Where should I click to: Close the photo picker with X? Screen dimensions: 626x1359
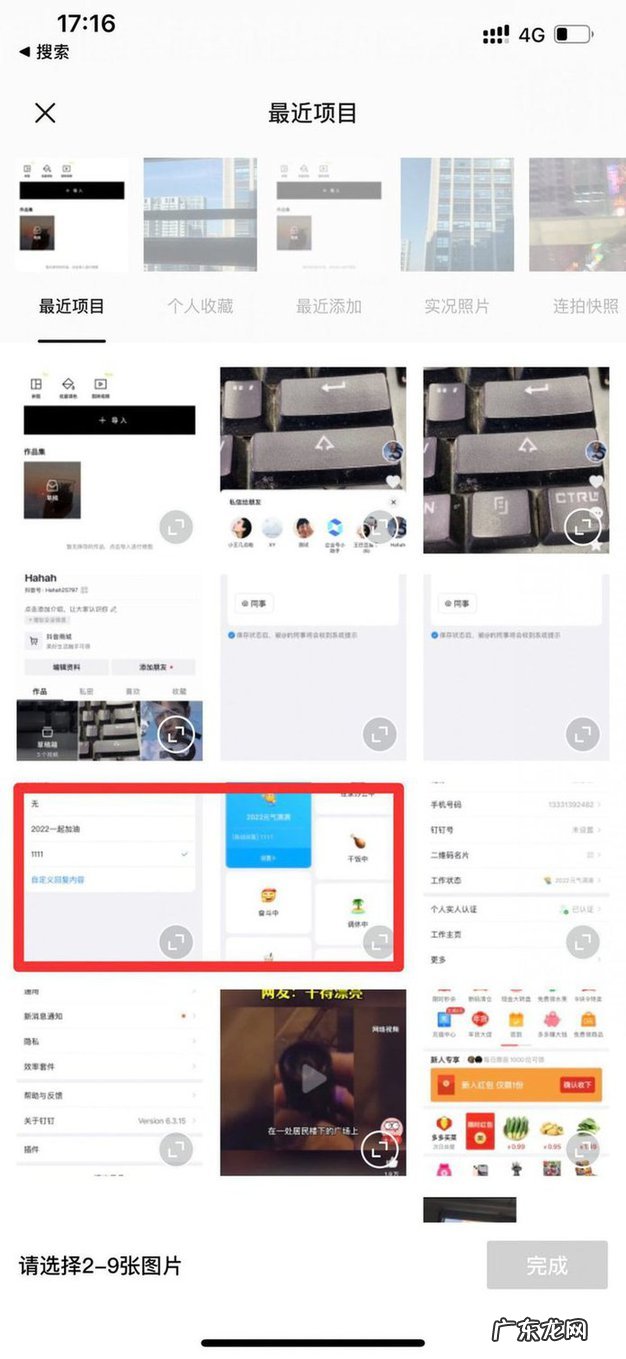click(45, 113)
